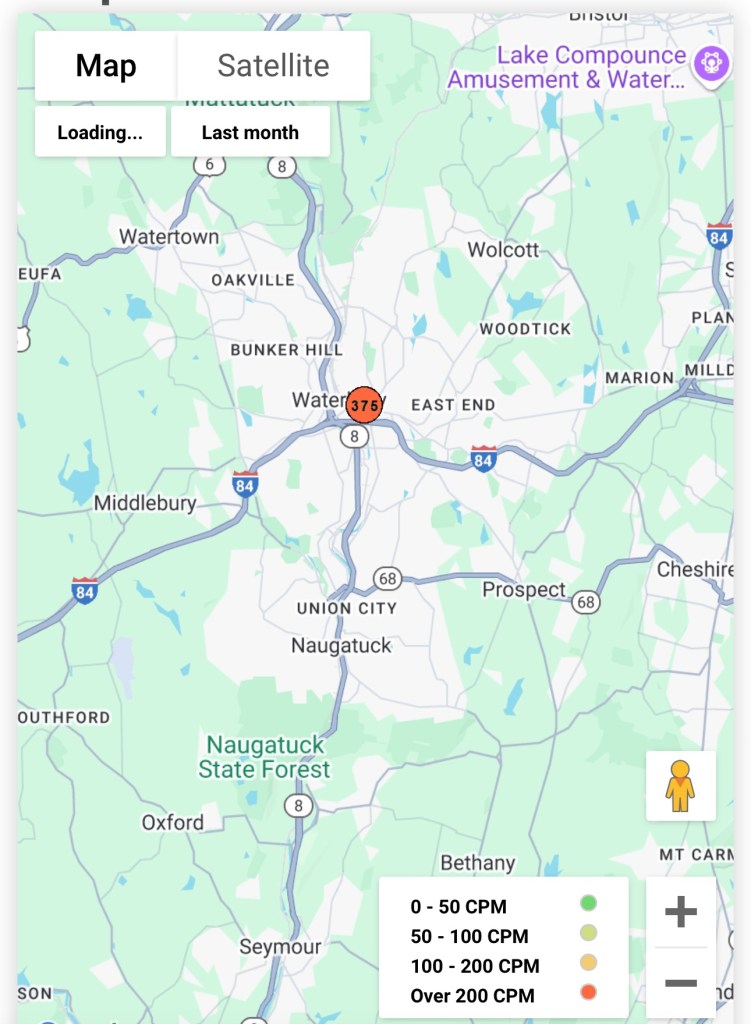Zoom in with the plus button
The image size is (751, 1024).
(x=681, y=912)
